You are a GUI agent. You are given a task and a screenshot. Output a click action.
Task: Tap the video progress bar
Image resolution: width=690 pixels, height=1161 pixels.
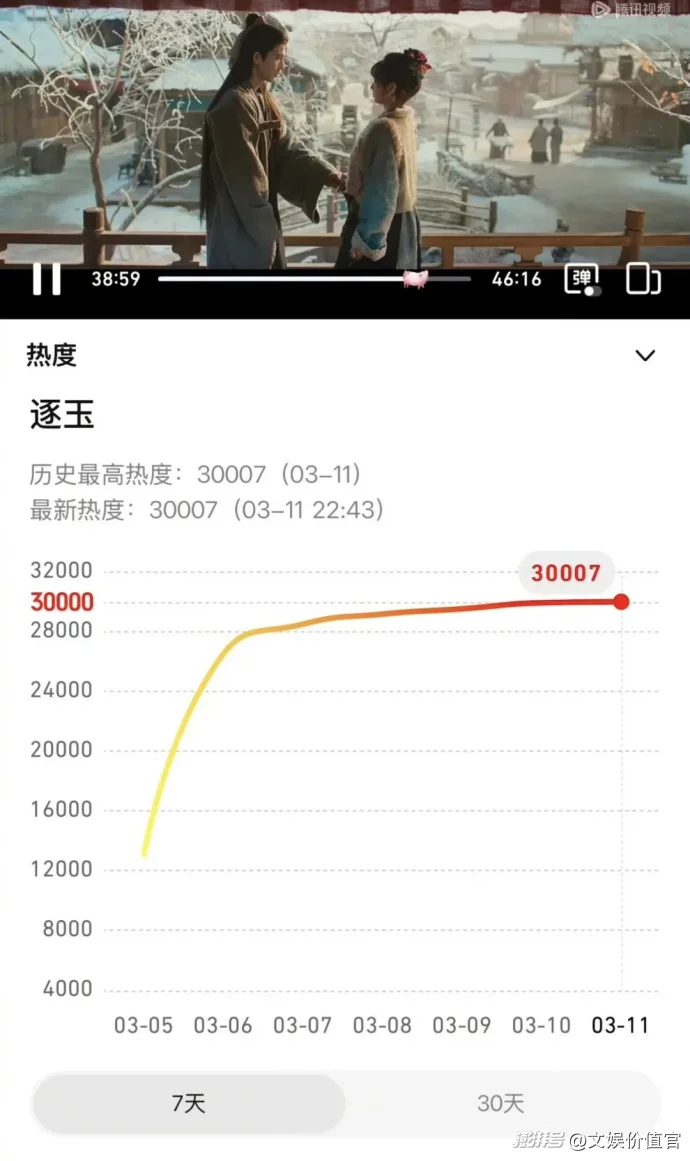pos(300,279)
